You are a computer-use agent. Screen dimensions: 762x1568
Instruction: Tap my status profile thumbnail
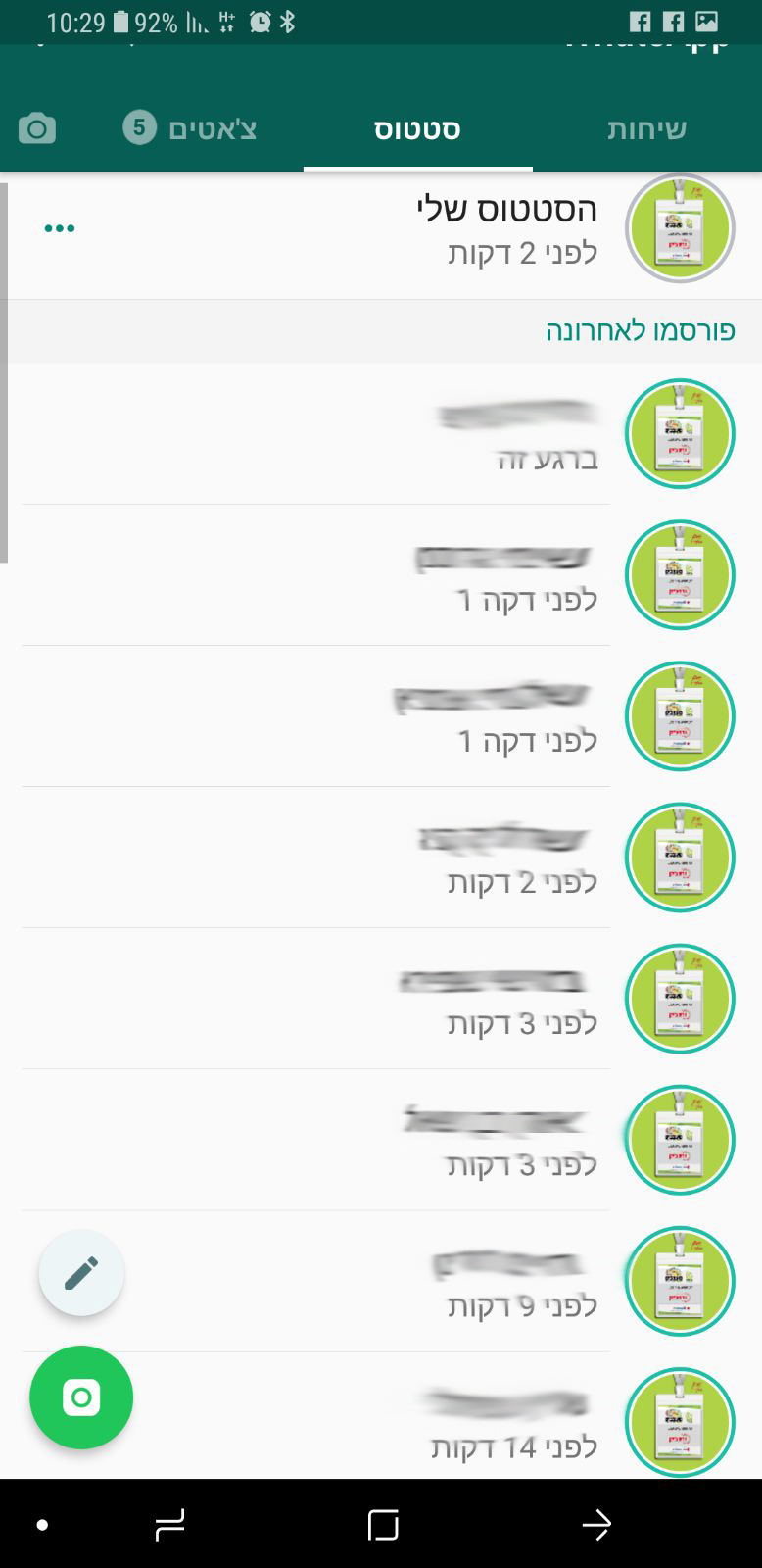coord(680,227)
